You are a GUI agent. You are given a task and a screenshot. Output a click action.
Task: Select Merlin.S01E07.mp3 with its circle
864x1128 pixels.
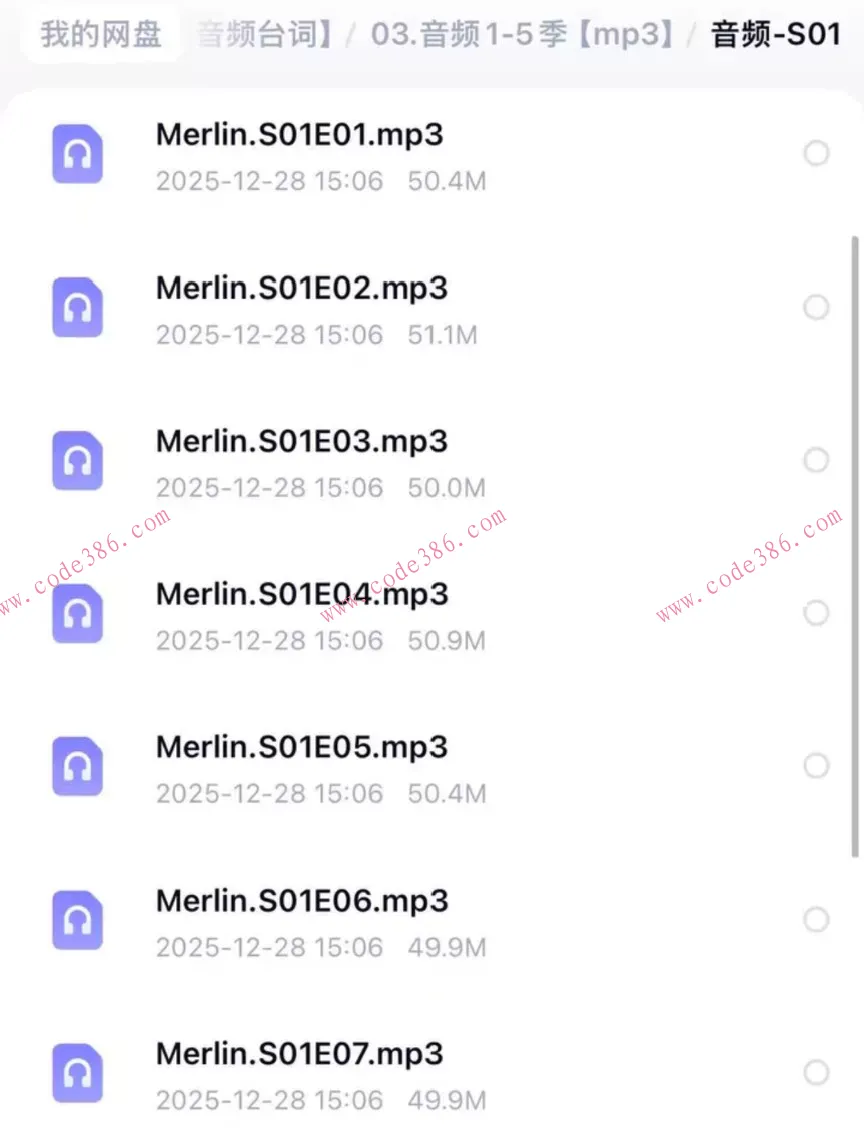click(x=816, y=1072)
